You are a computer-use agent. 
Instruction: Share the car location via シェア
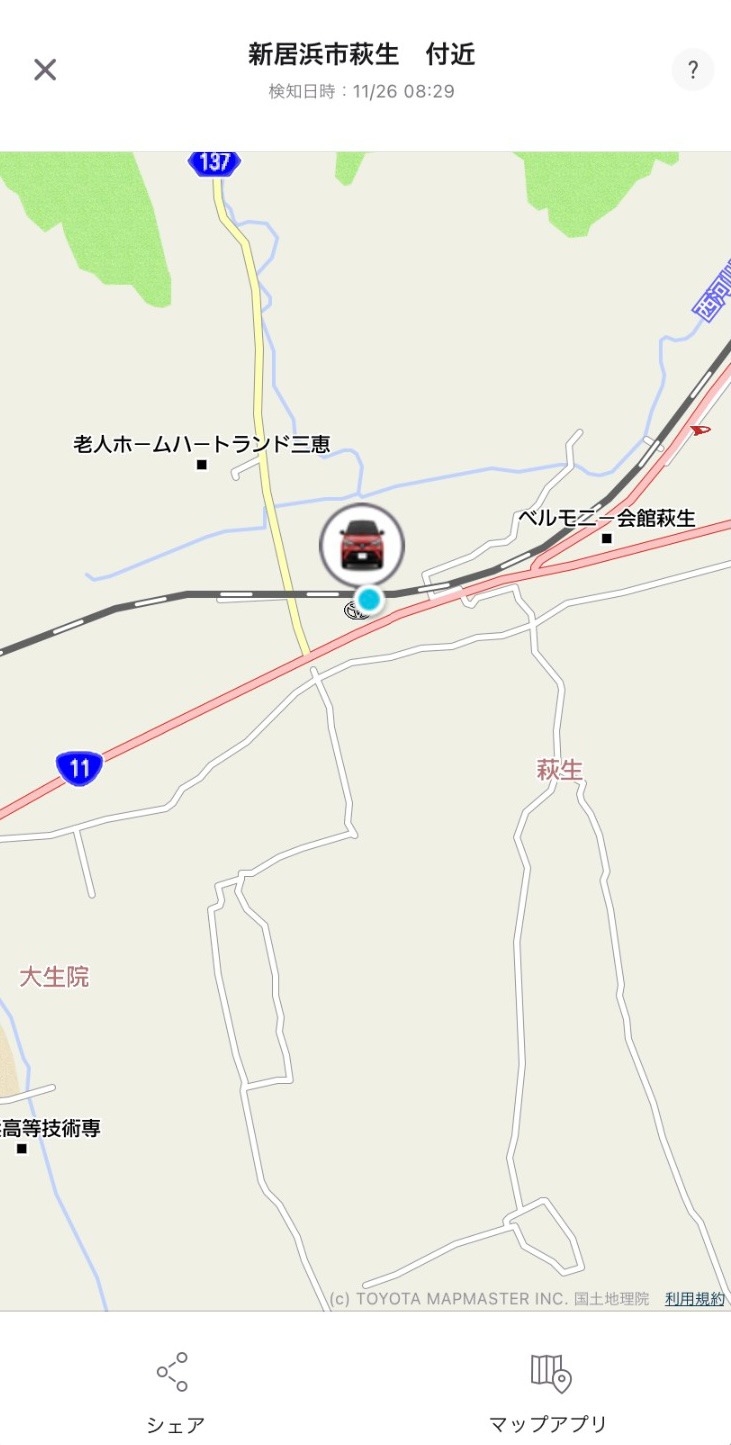tap(175, 1393)
